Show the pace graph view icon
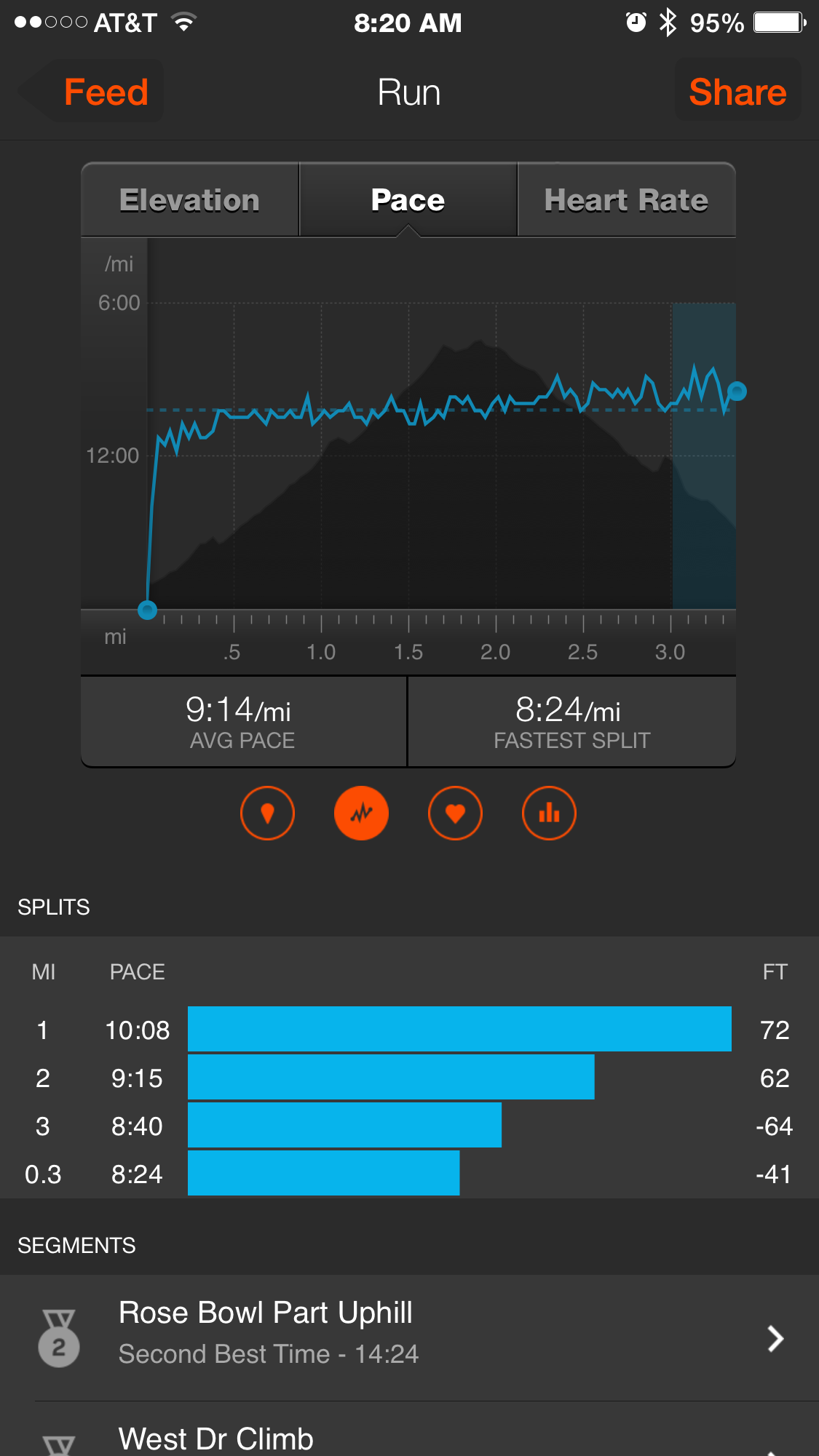This screenshot has height=1456, width=819. tap(361, 813)
